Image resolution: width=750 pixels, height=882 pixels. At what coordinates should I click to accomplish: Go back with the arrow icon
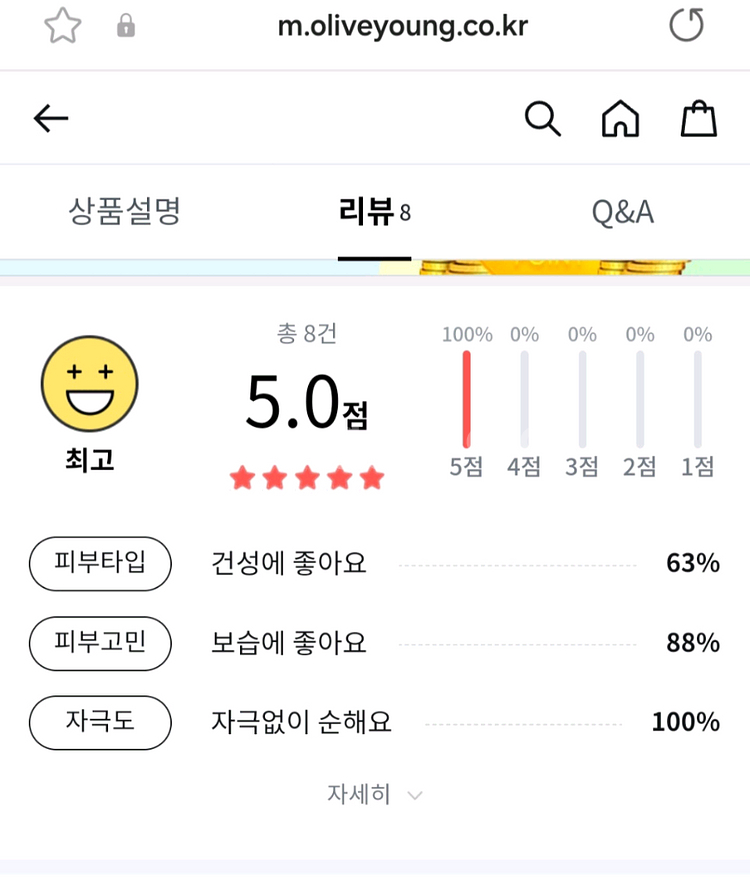(51, 119)
